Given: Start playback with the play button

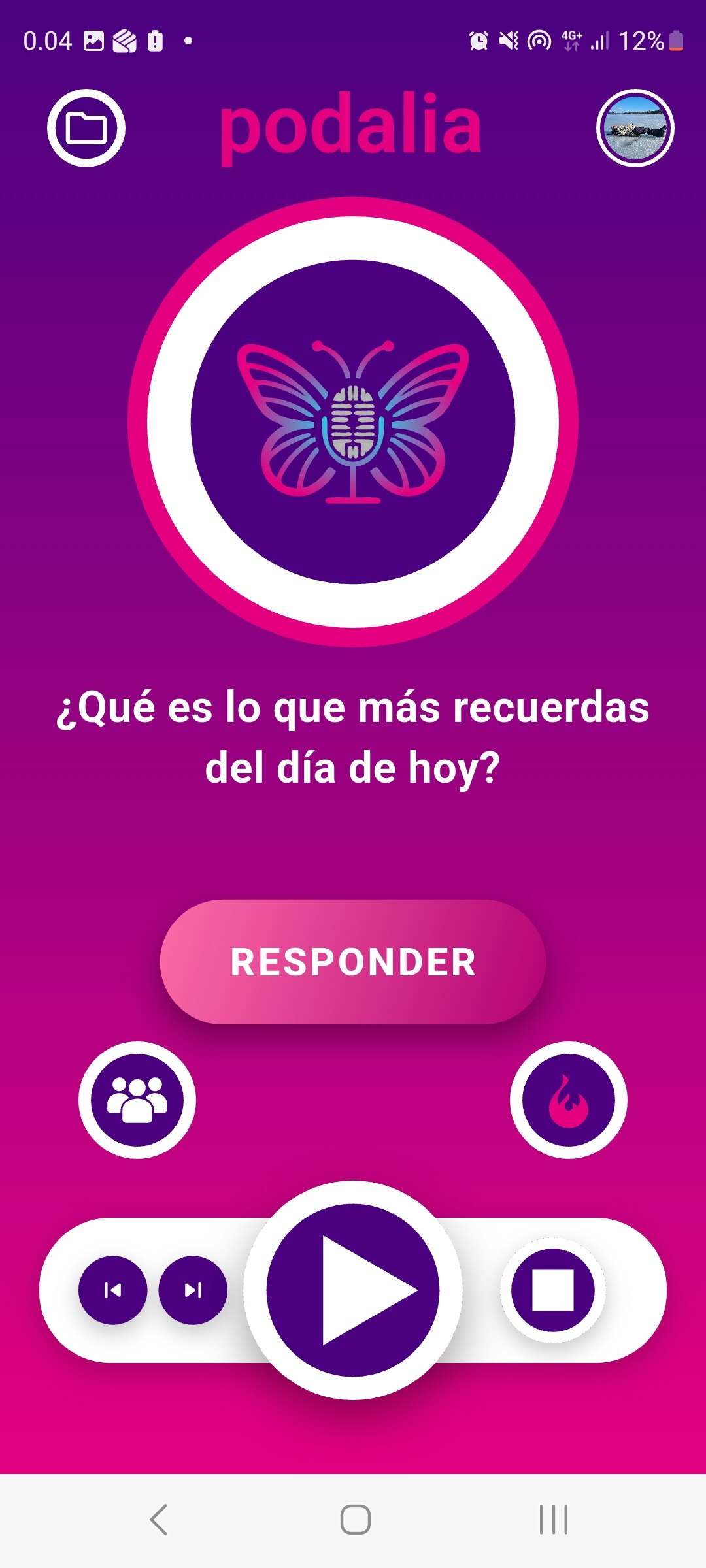Looking at the screenshot, I should coord(353,1290).
